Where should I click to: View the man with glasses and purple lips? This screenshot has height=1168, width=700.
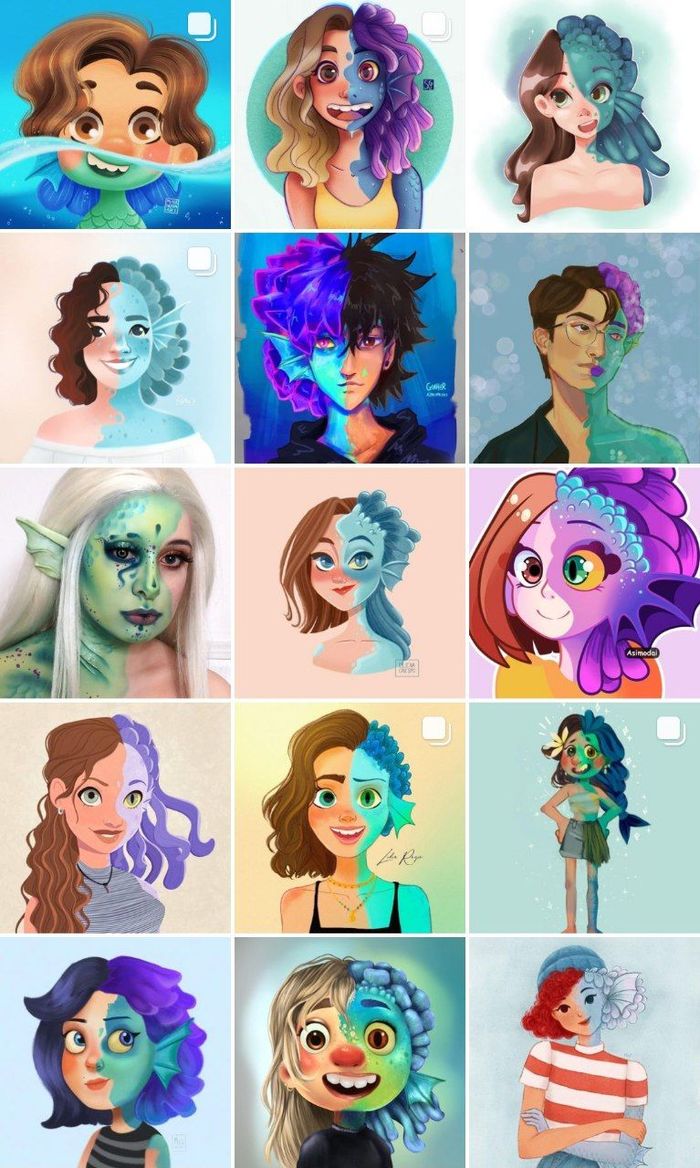point(584,348)
